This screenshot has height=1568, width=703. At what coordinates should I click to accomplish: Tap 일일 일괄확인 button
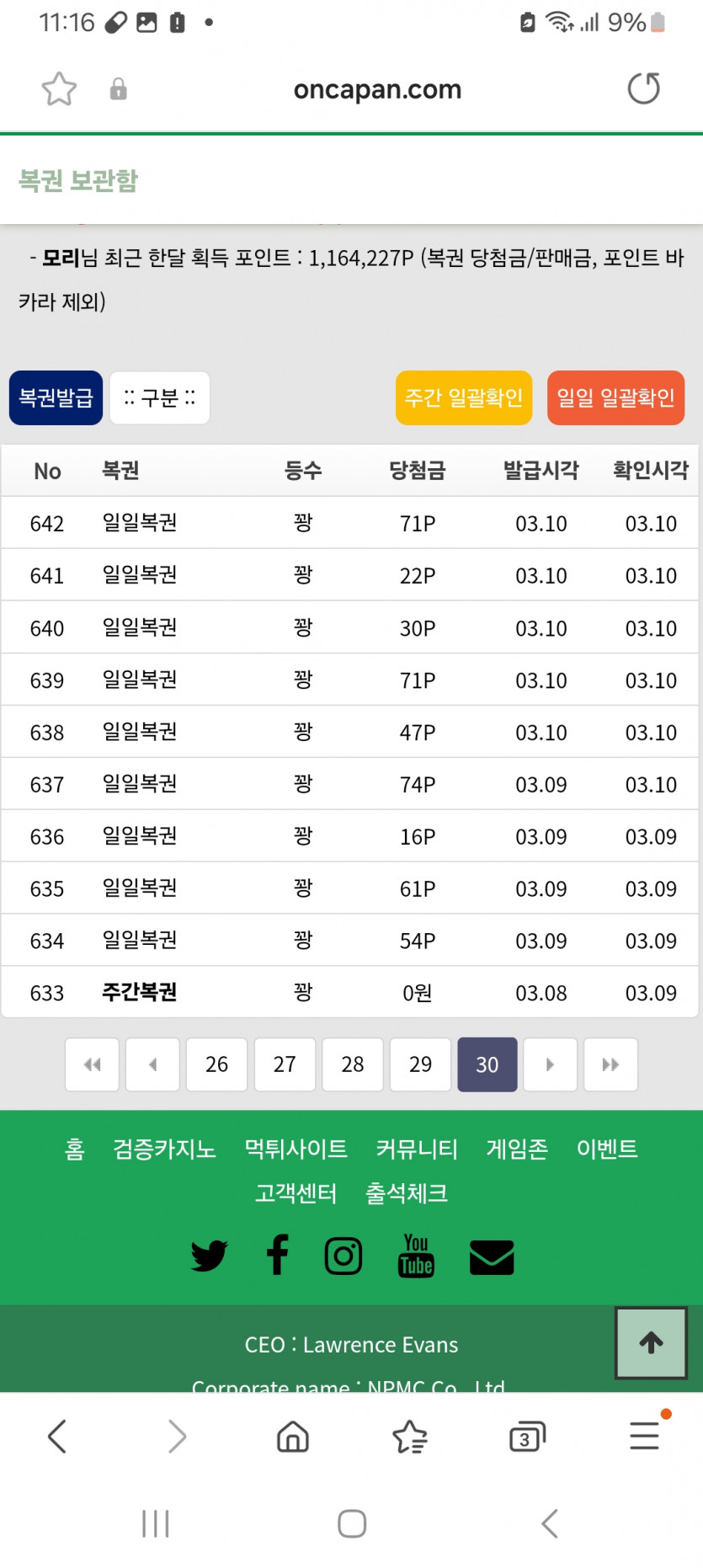[615, 397]
